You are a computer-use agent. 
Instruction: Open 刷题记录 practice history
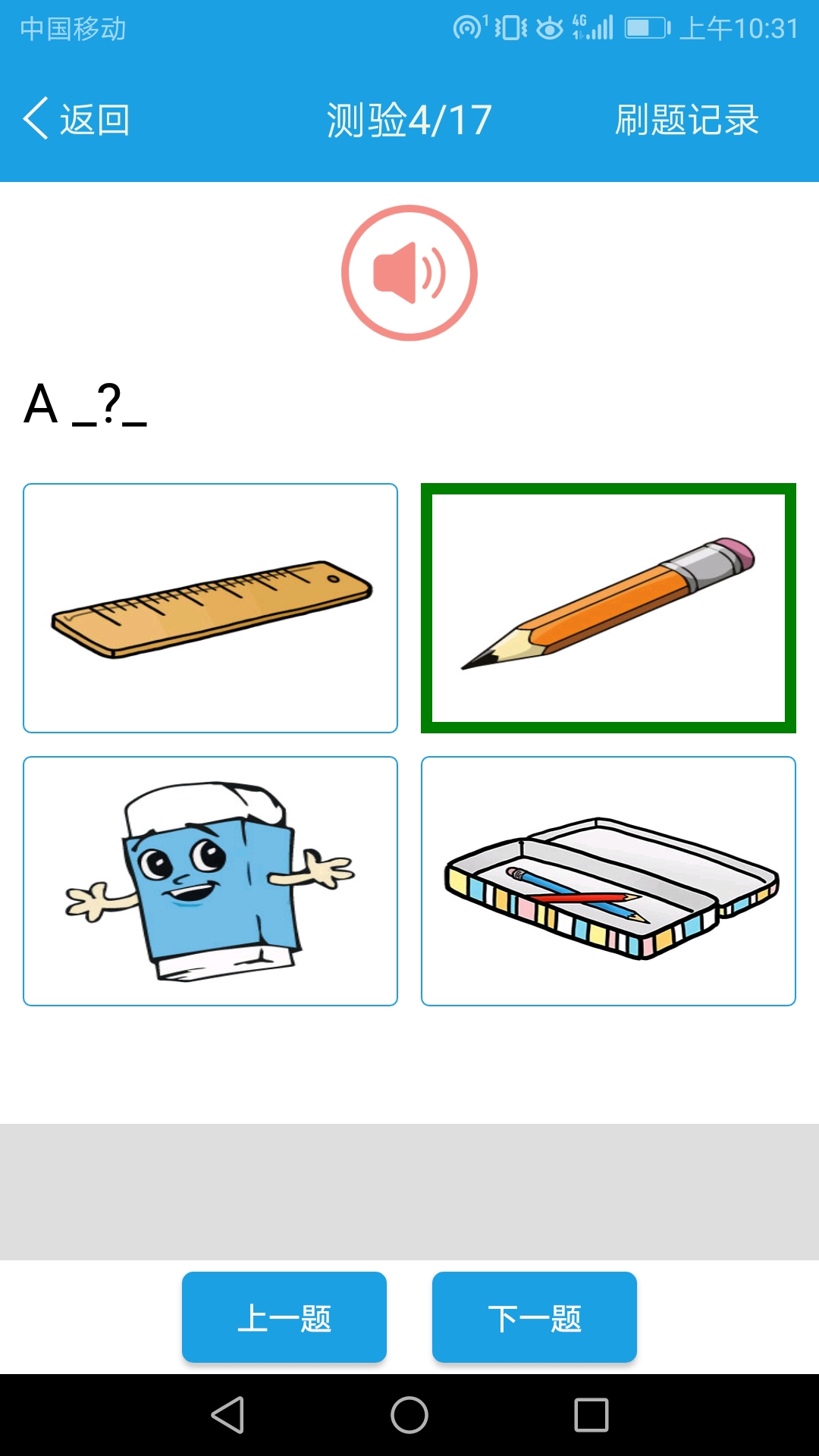pyautogui.click(x=686, y=120)
